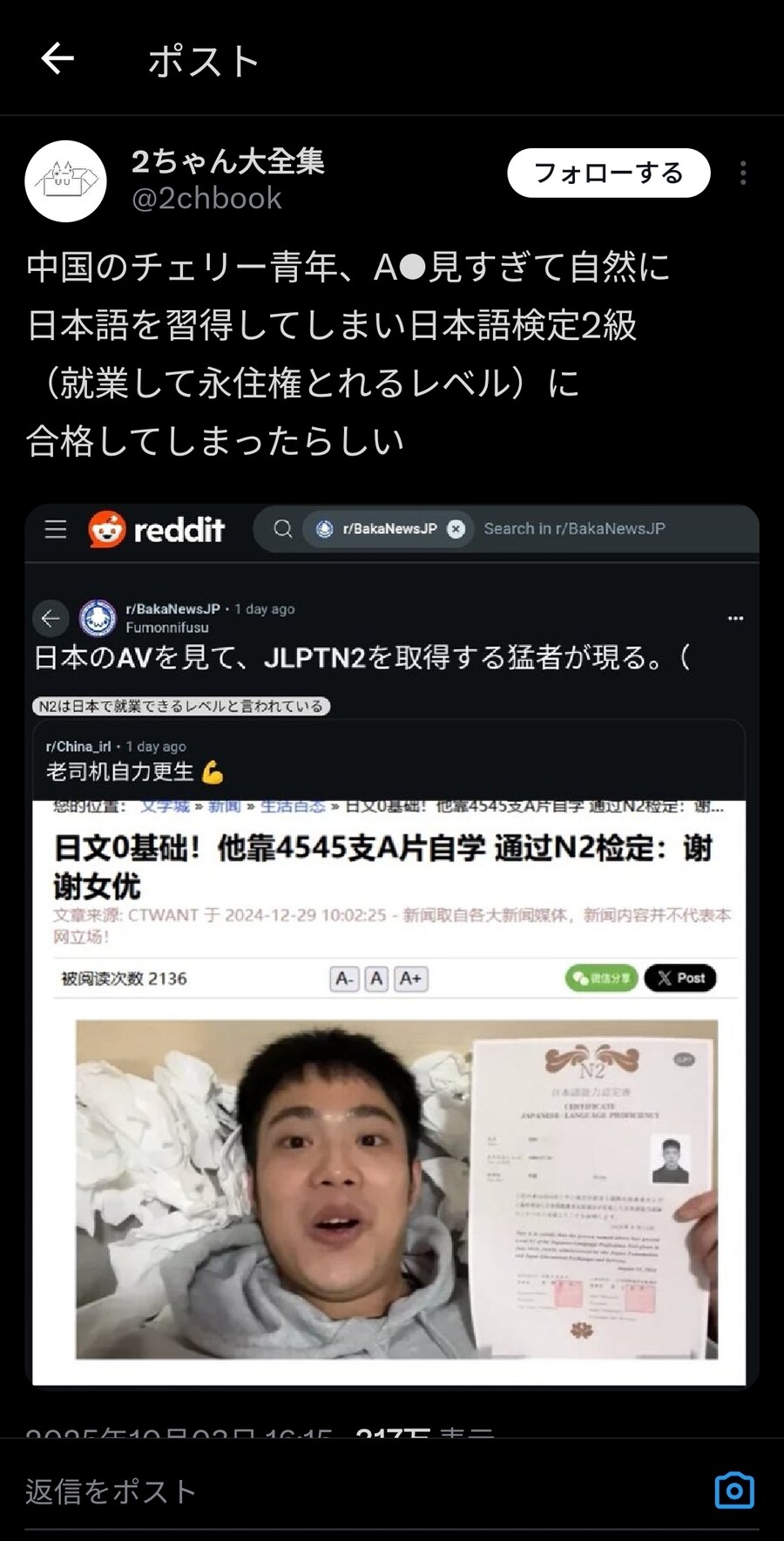Open the camera icon in reply bar
784x1541 pixels.
coord(733,1490)
